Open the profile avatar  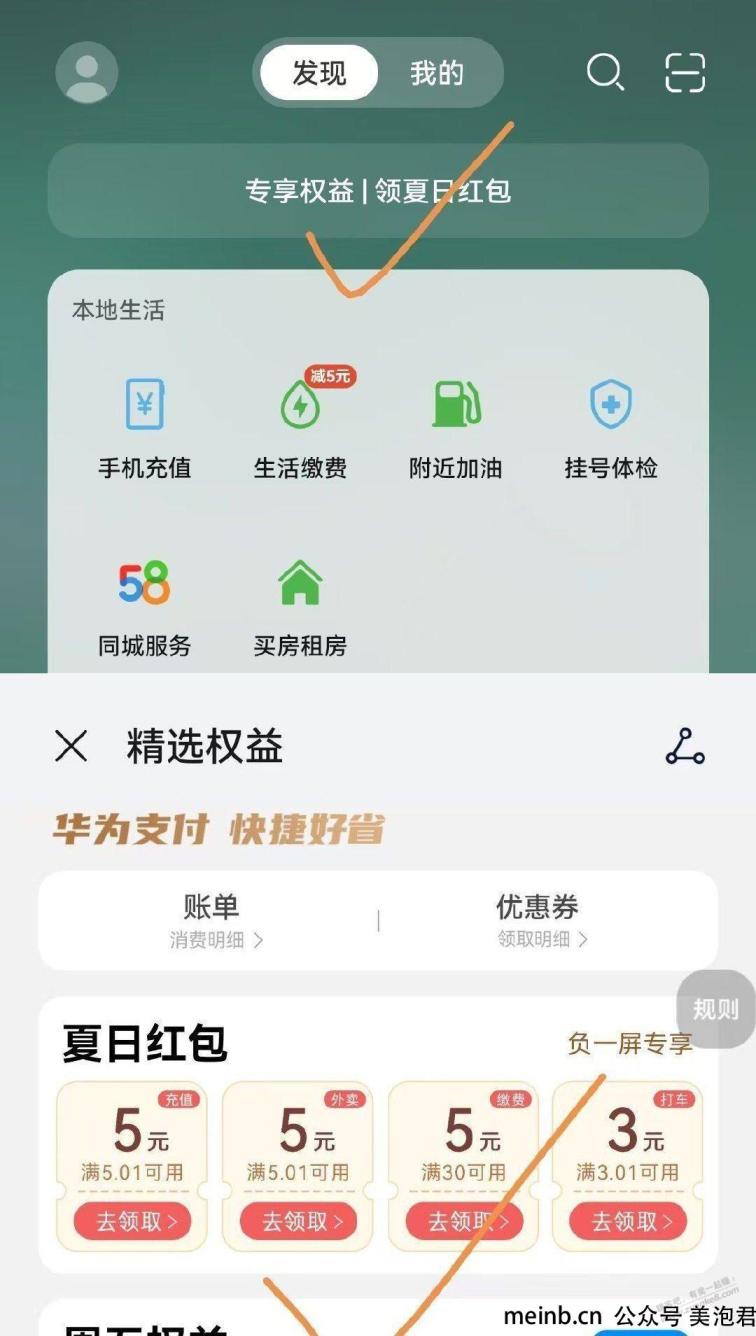[x=87, y=73]
